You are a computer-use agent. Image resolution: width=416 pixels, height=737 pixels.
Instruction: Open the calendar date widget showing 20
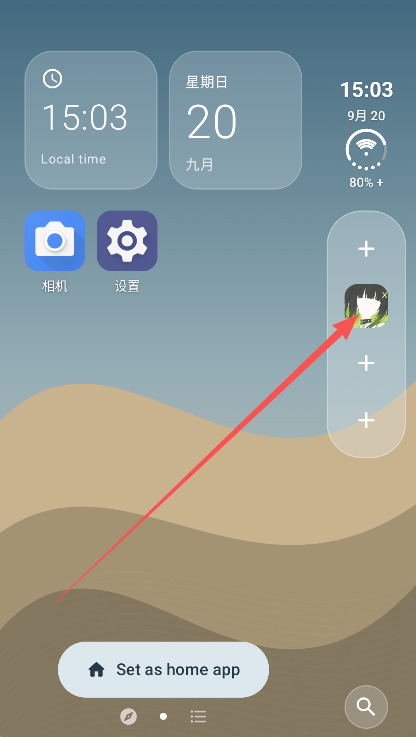[x=235, y=120]
